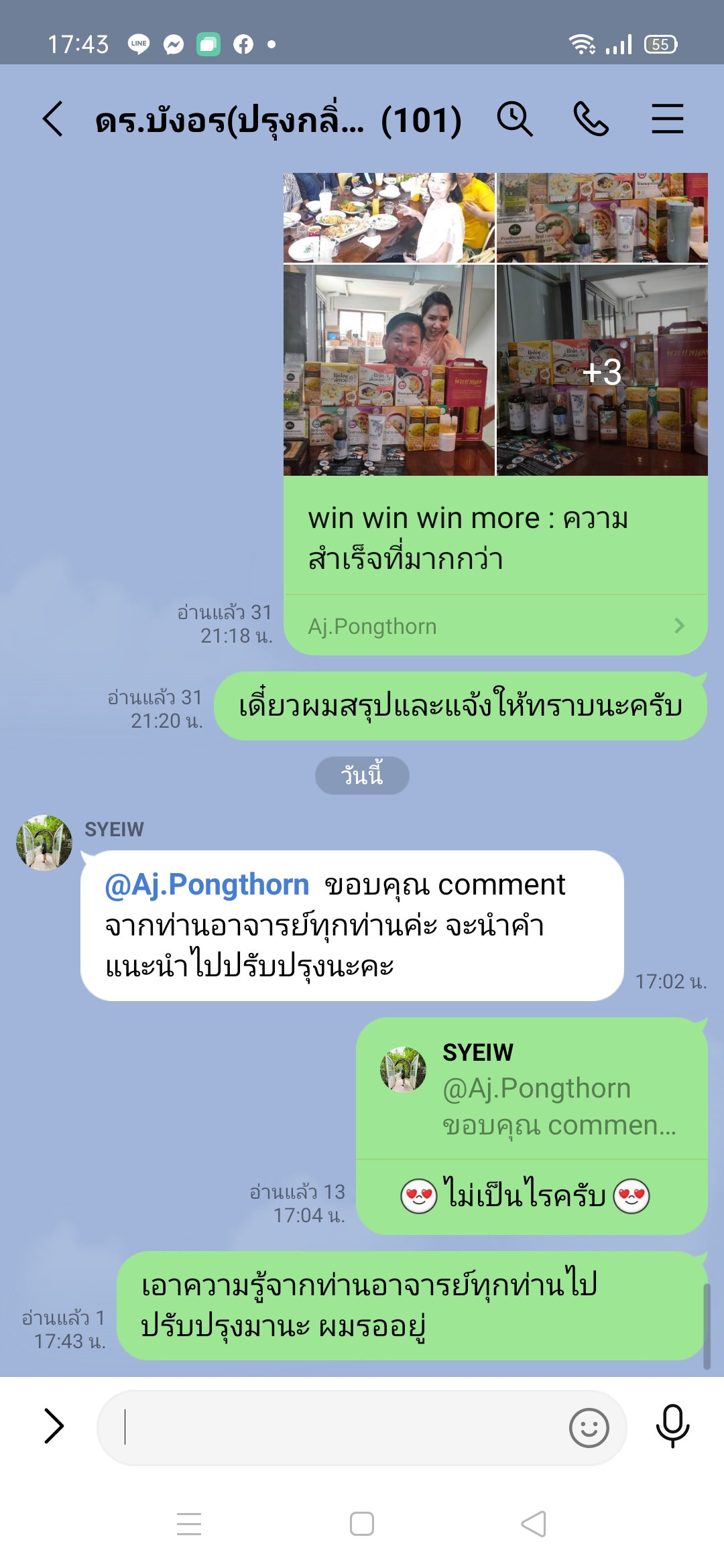Image resolution: width=724 pixels, height=1568 pixels.
Task: Search messages in this chat
Action: point(515,119)
